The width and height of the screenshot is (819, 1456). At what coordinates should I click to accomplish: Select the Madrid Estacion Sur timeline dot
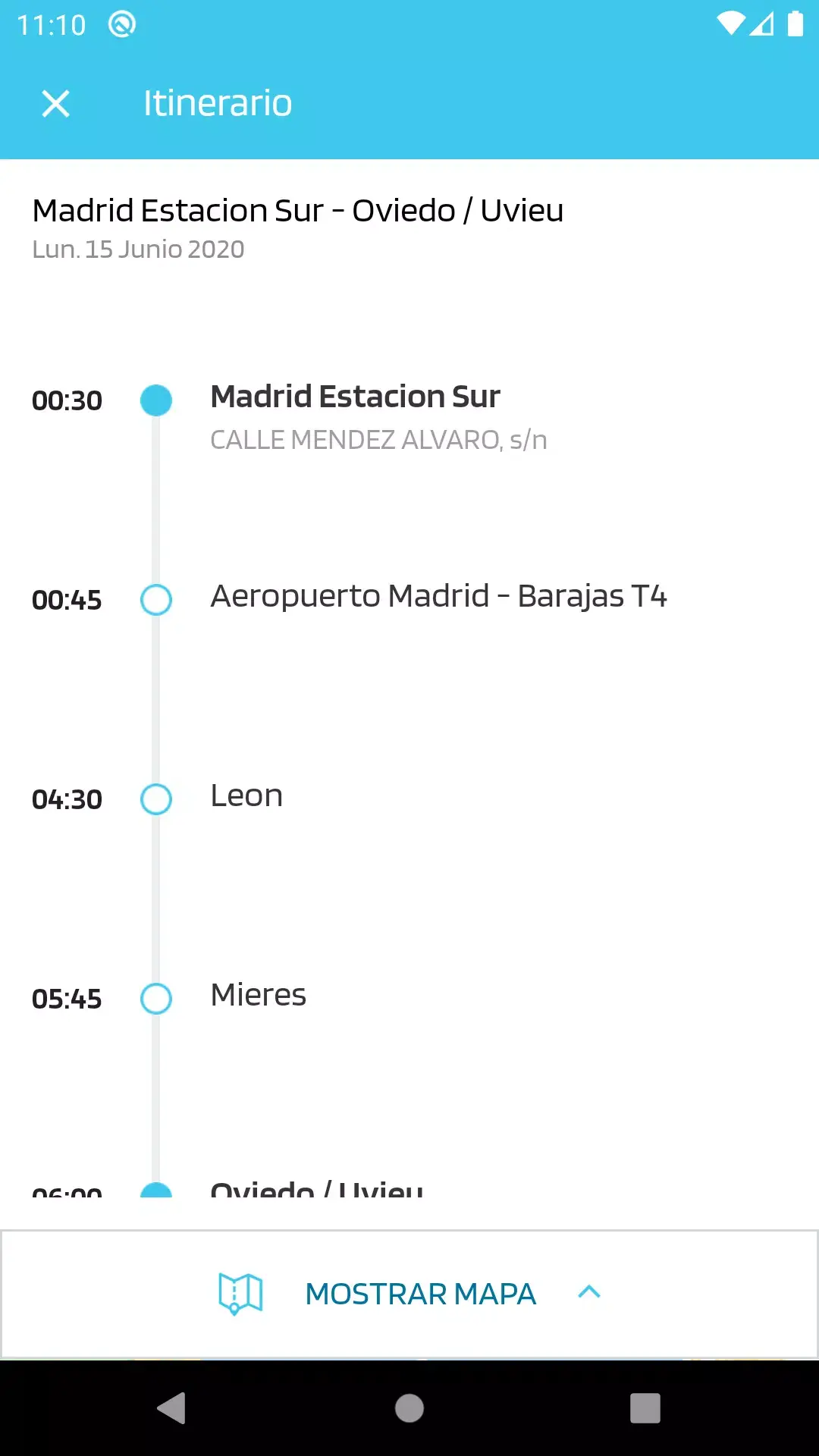pos(155,400)
